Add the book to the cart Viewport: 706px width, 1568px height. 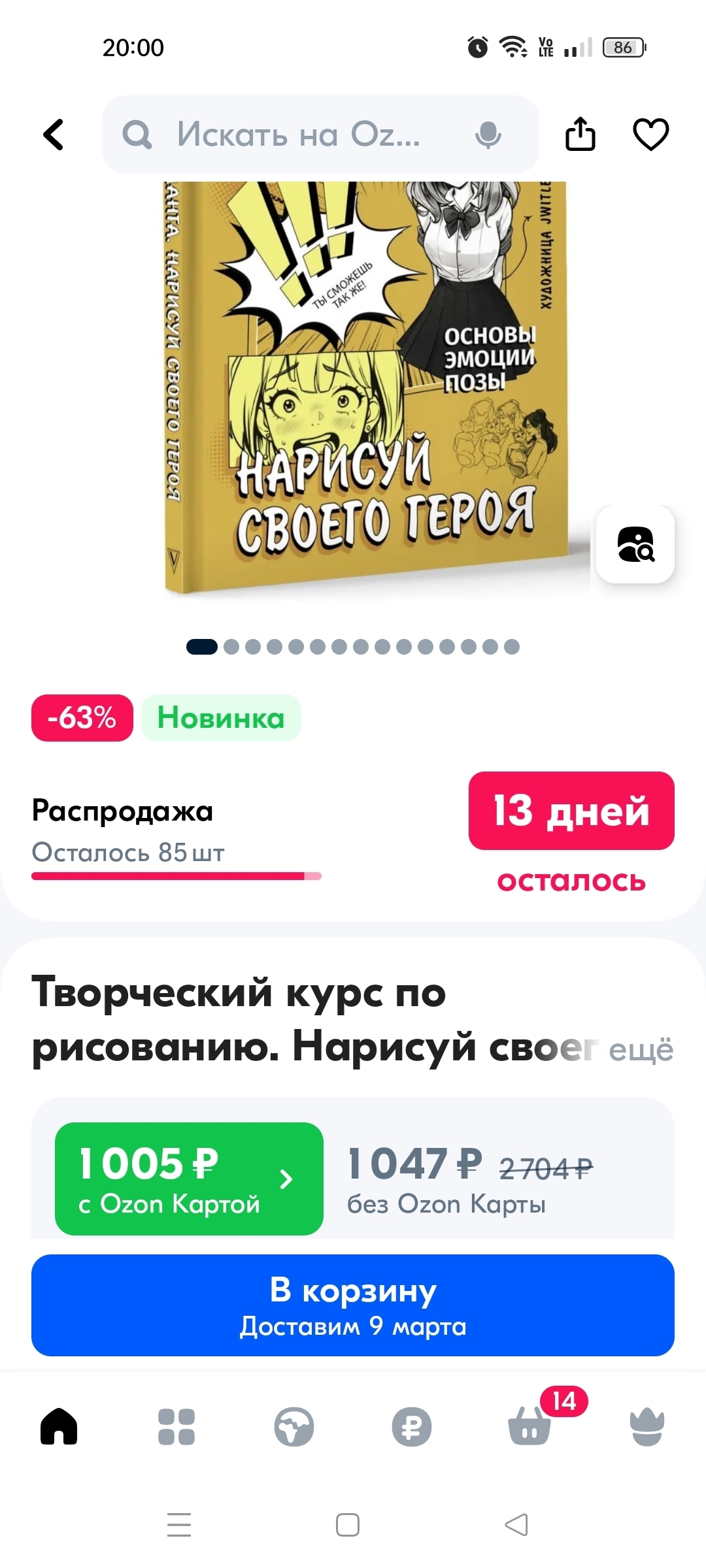click(x=353, y=1305)
